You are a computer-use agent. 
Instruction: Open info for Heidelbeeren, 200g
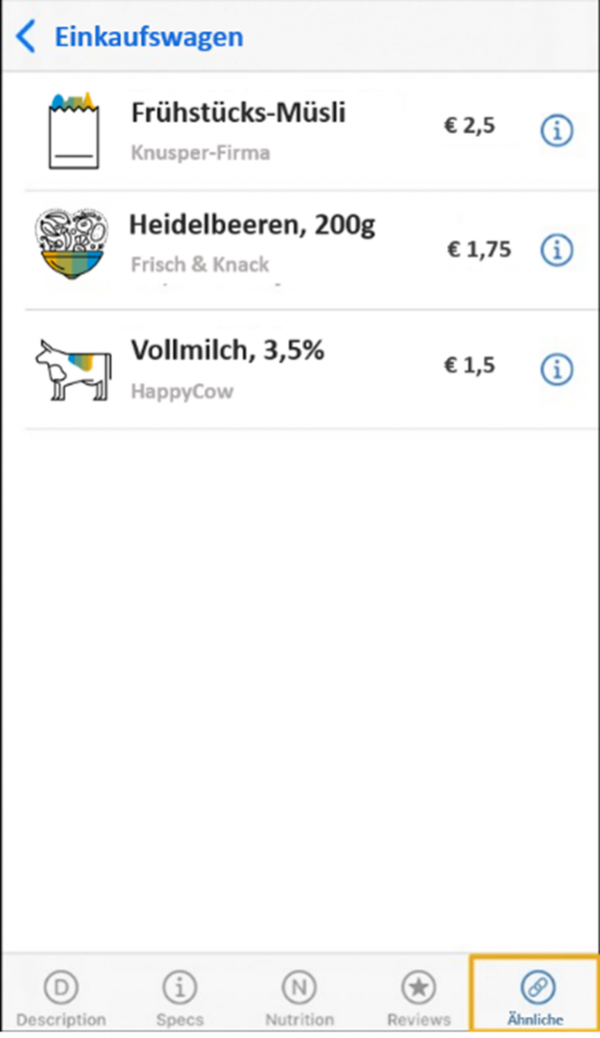click(557, 249)
